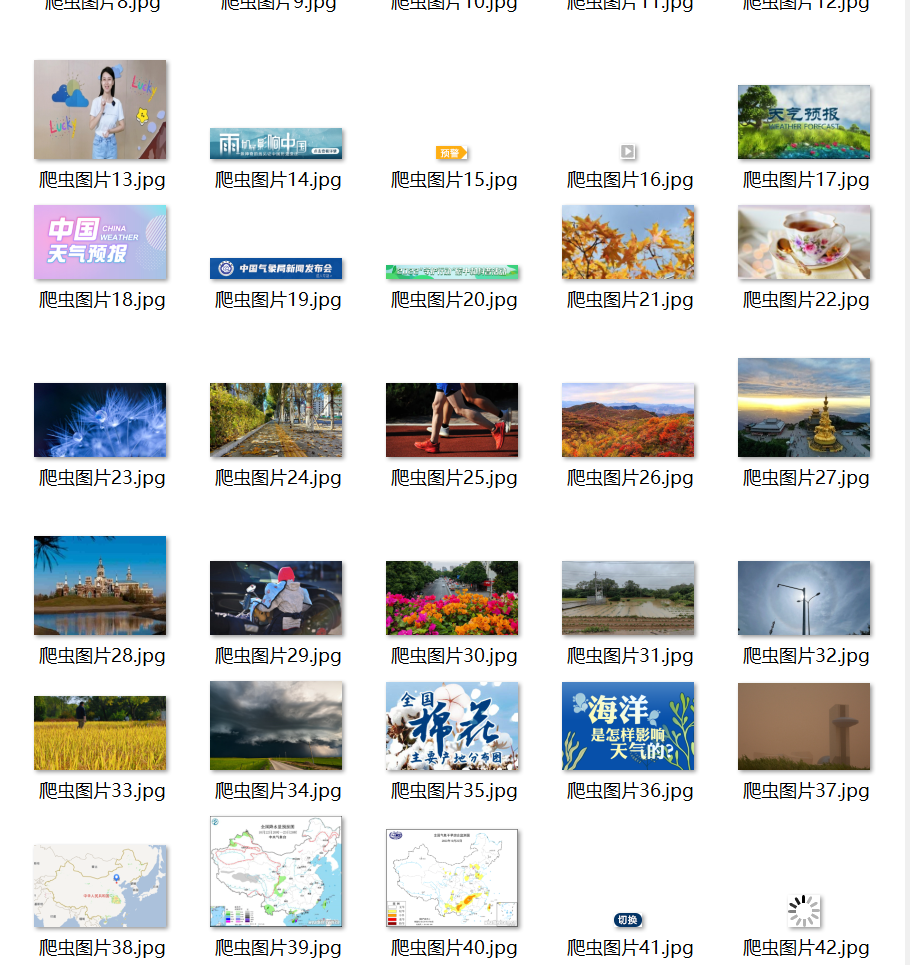Open the castle image 爬虫图片28.jpg
910x965 pixels.
pyautogui.click(x=100, y=585)
